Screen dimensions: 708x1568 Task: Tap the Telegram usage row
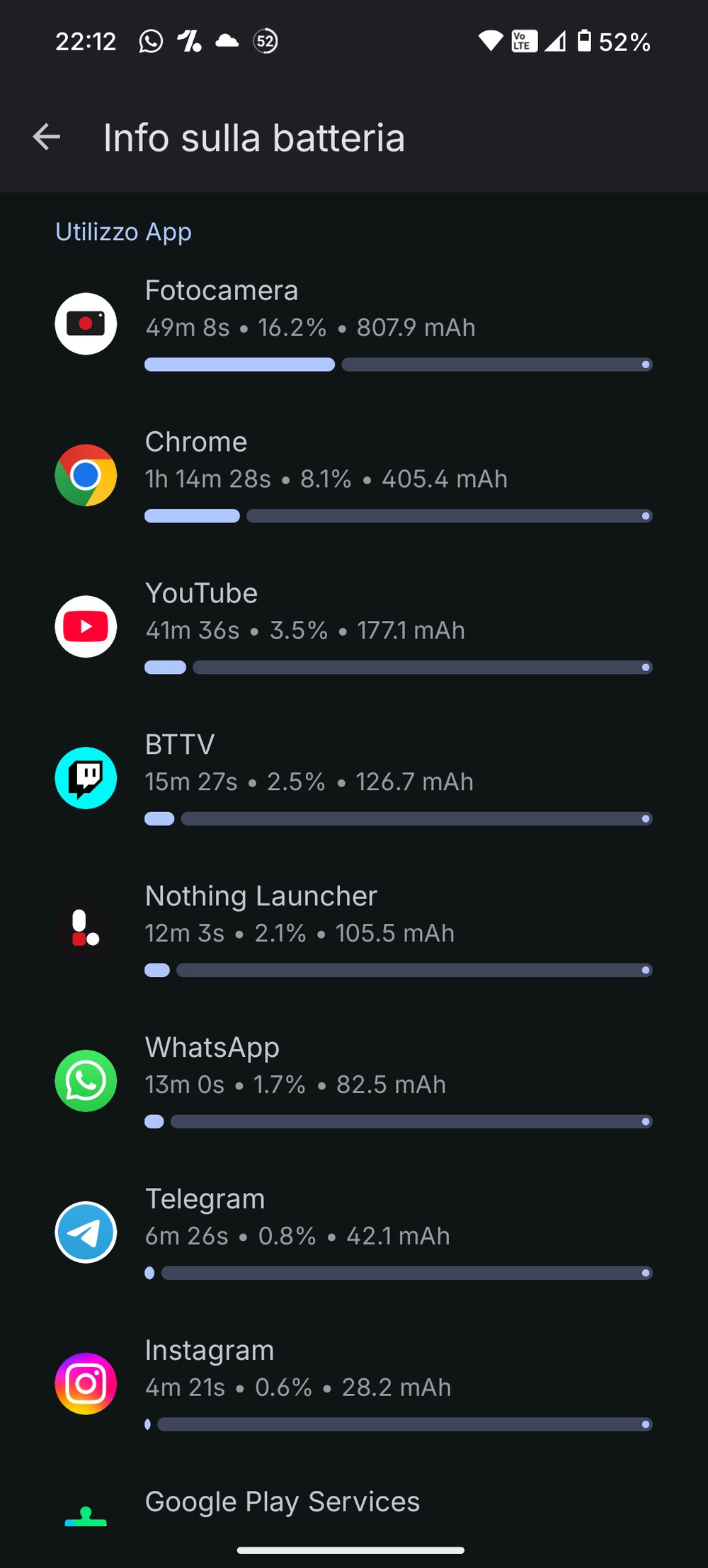coord(354,1233)
